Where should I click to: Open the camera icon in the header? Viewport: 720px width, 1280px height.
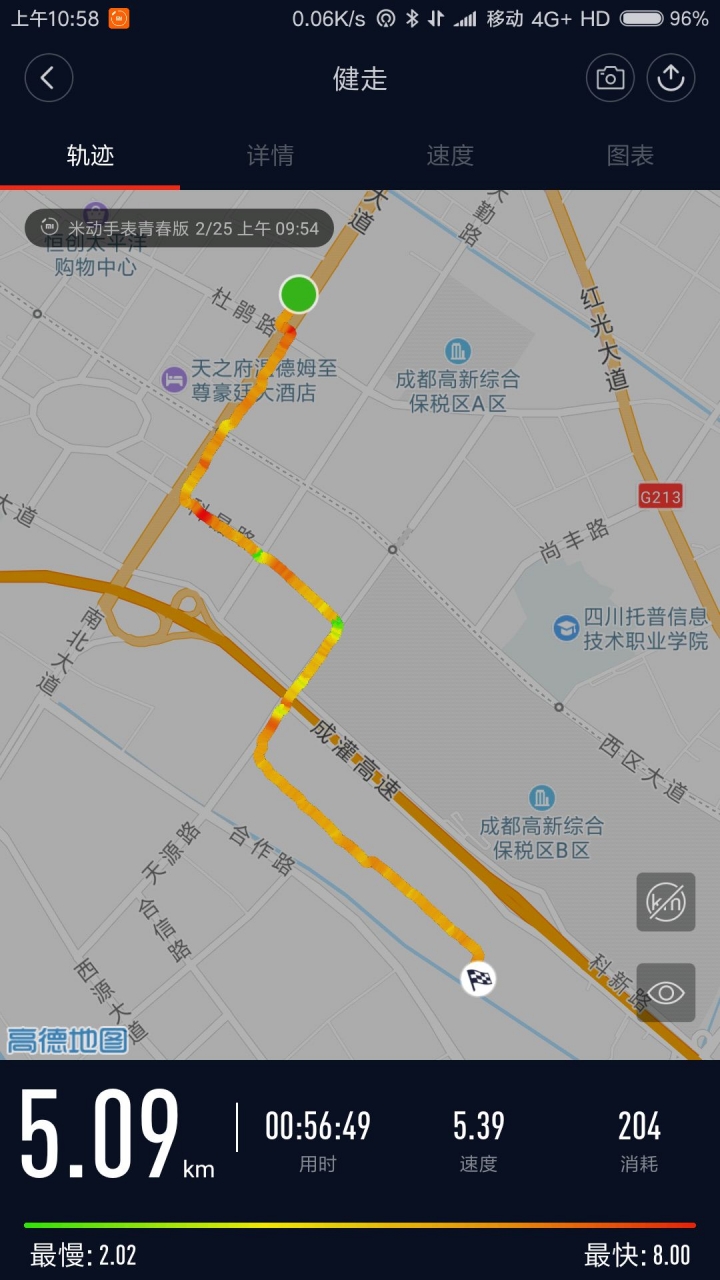[x=610, y=78]
